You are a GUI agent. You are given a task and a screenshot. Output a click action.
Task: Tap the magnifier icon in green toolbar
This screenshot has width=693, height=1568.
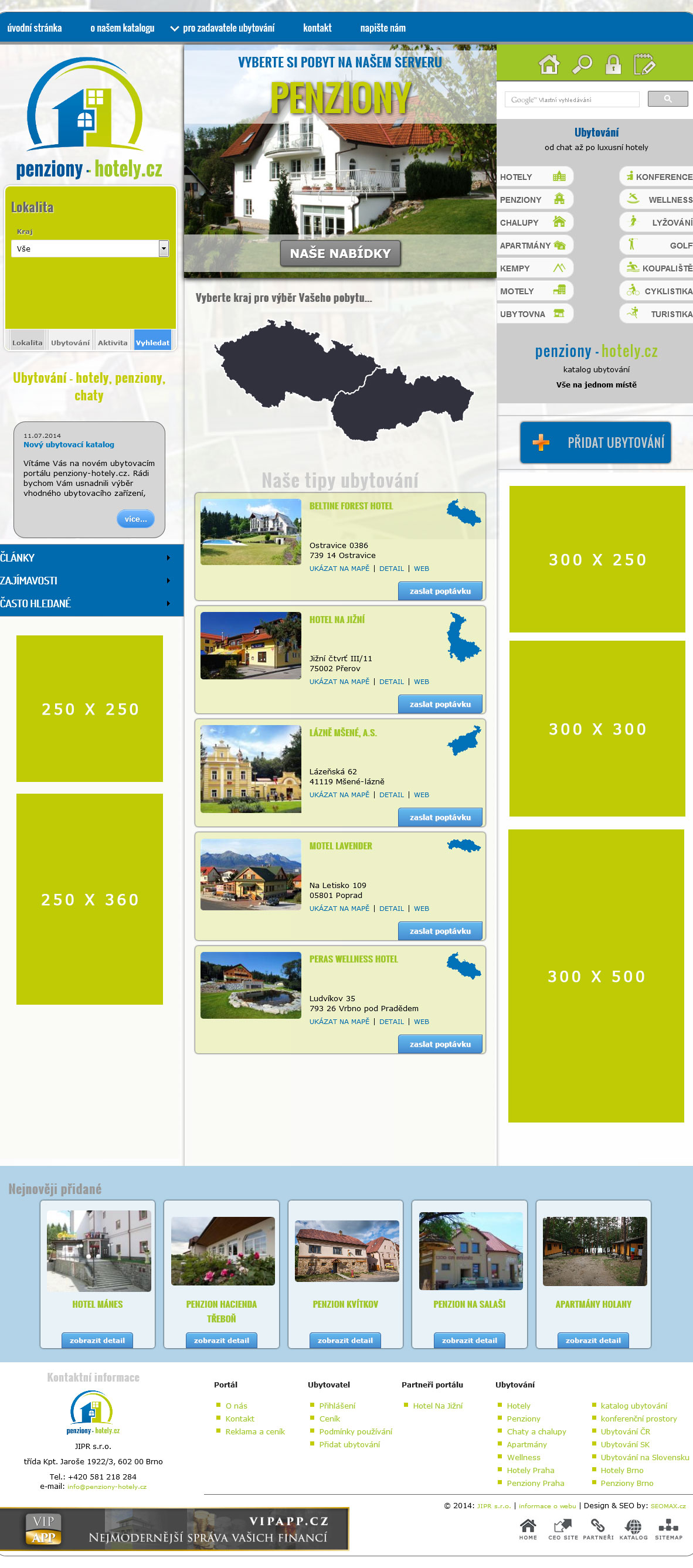pyautogui.click(x=582, y=64)
